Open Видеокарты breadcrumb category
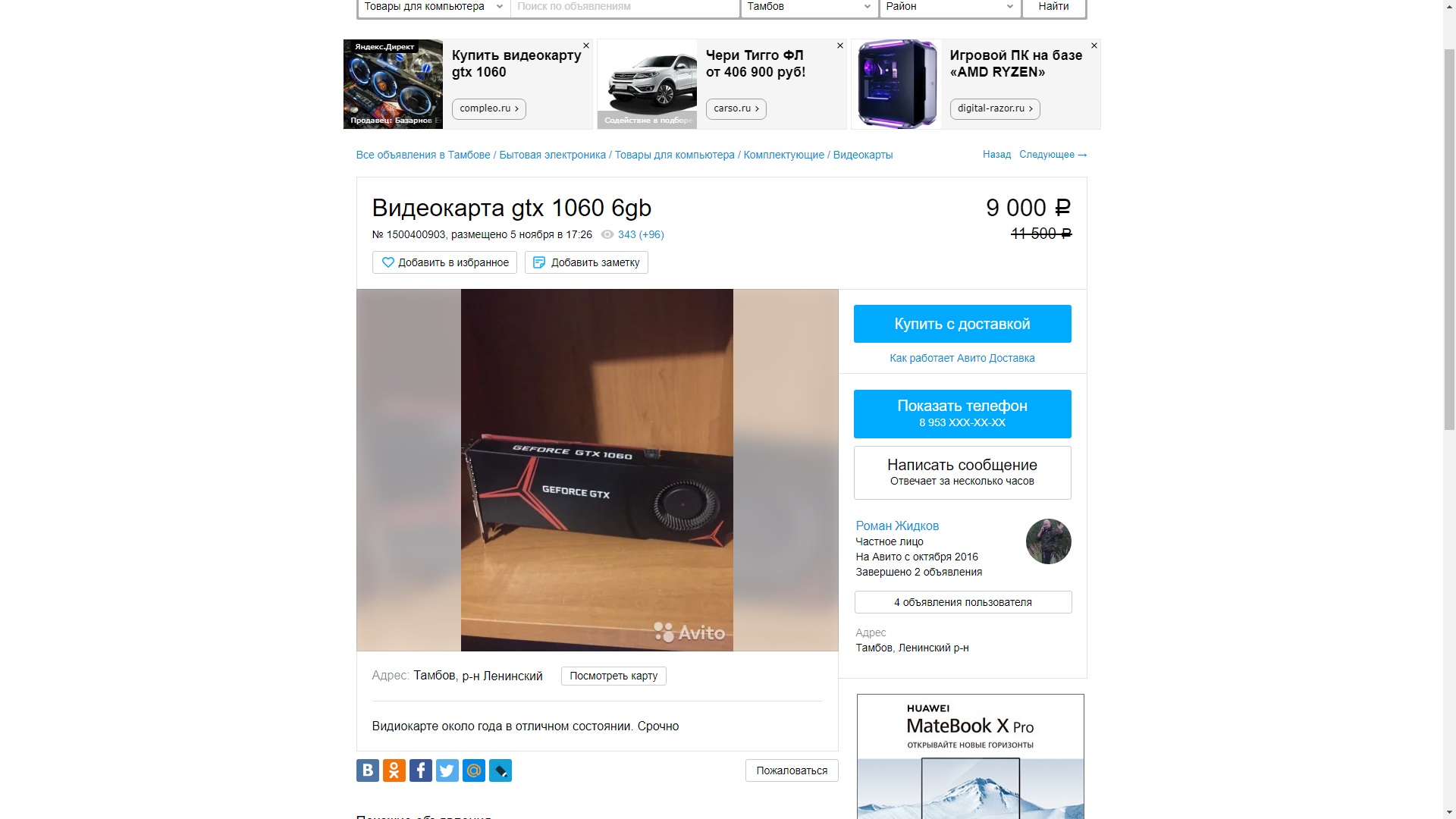This screenshot has height=819, width=1456. click(x=862, y=155)
